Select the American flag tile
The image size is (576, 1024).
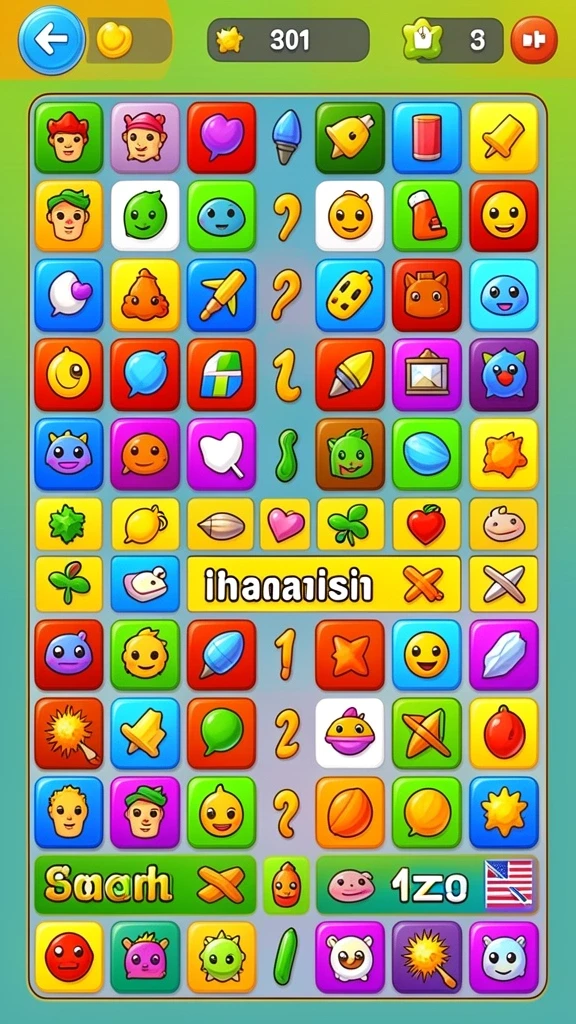pos(509,884)
